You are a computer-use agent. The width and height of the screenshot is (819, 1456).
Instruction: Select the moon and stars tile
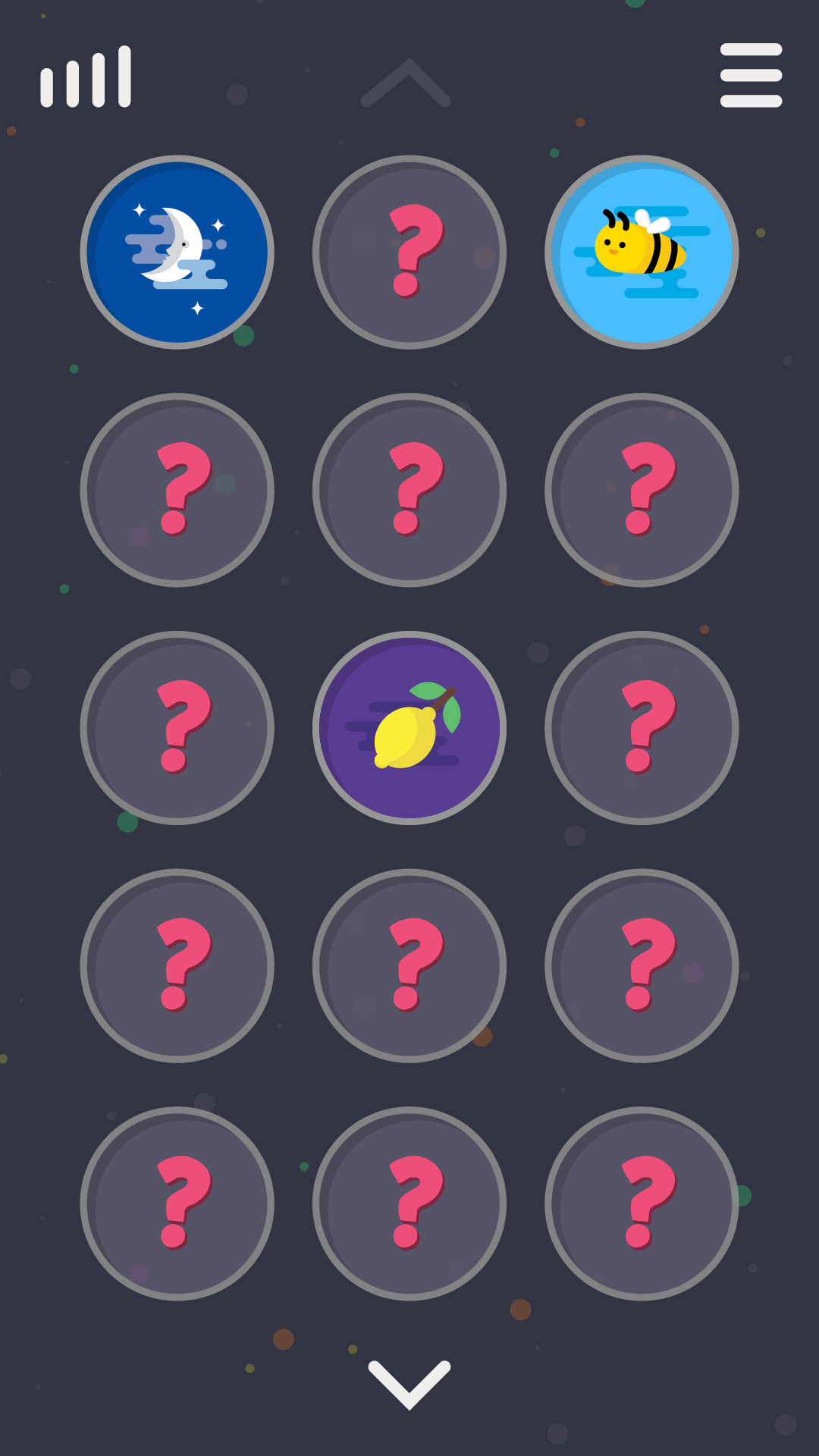[177, 253]
